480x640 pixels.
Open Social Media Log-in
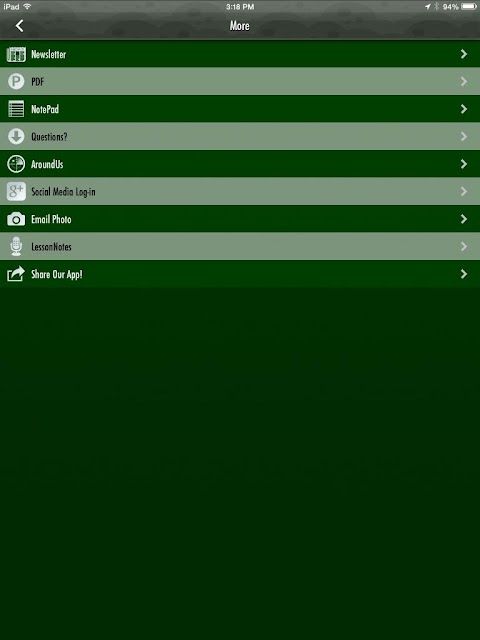pos(240,191)
